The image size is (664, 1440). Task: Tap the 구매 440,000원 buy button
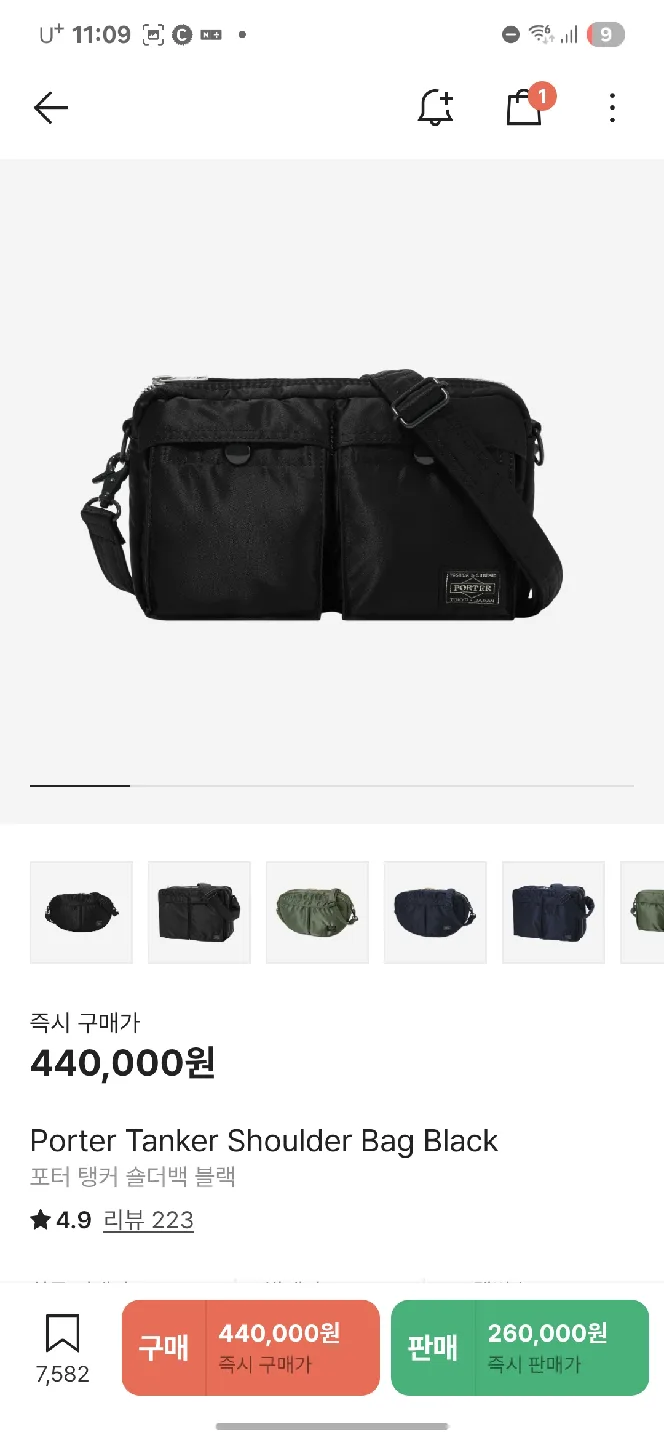pos(251,1347)
